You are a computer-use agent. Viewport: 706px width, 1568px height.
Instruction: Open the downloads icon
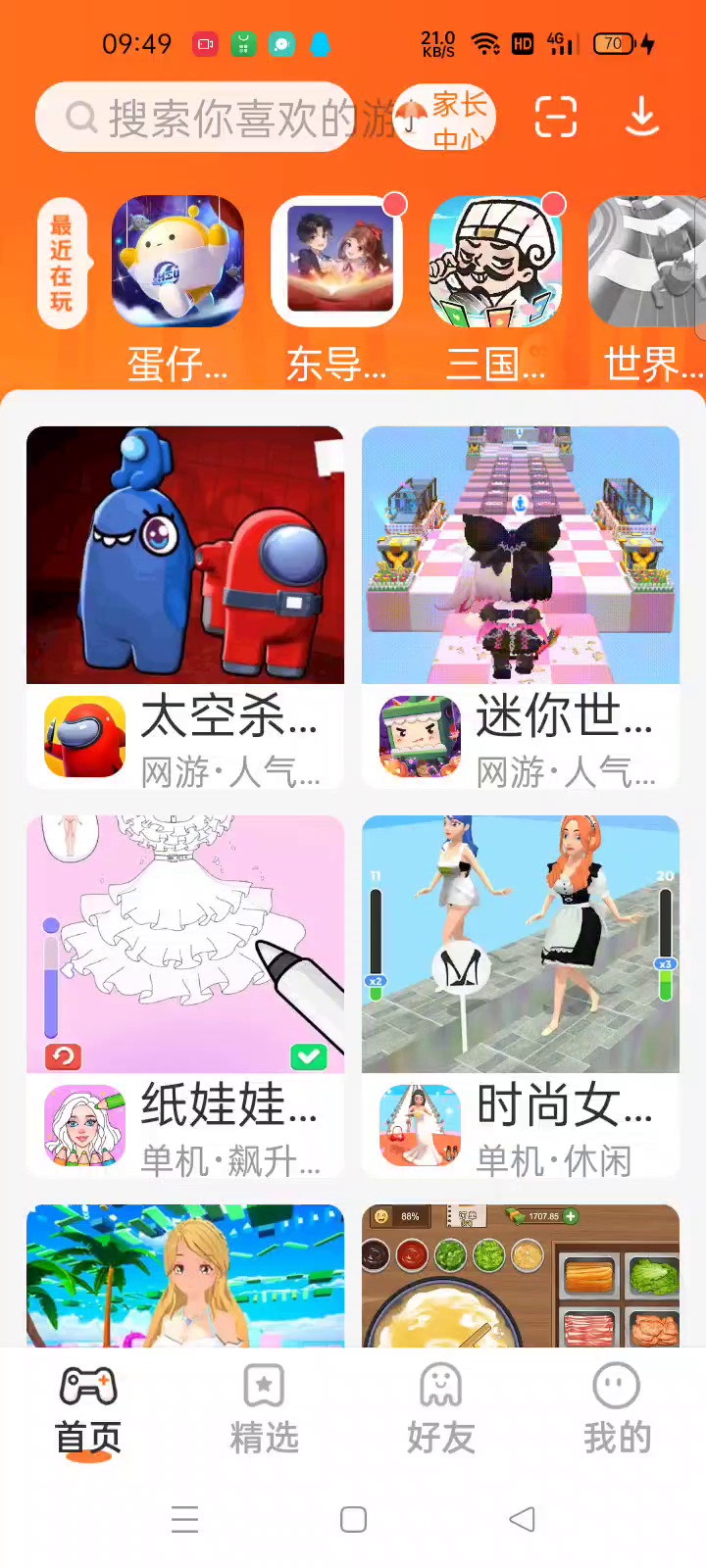642,118
